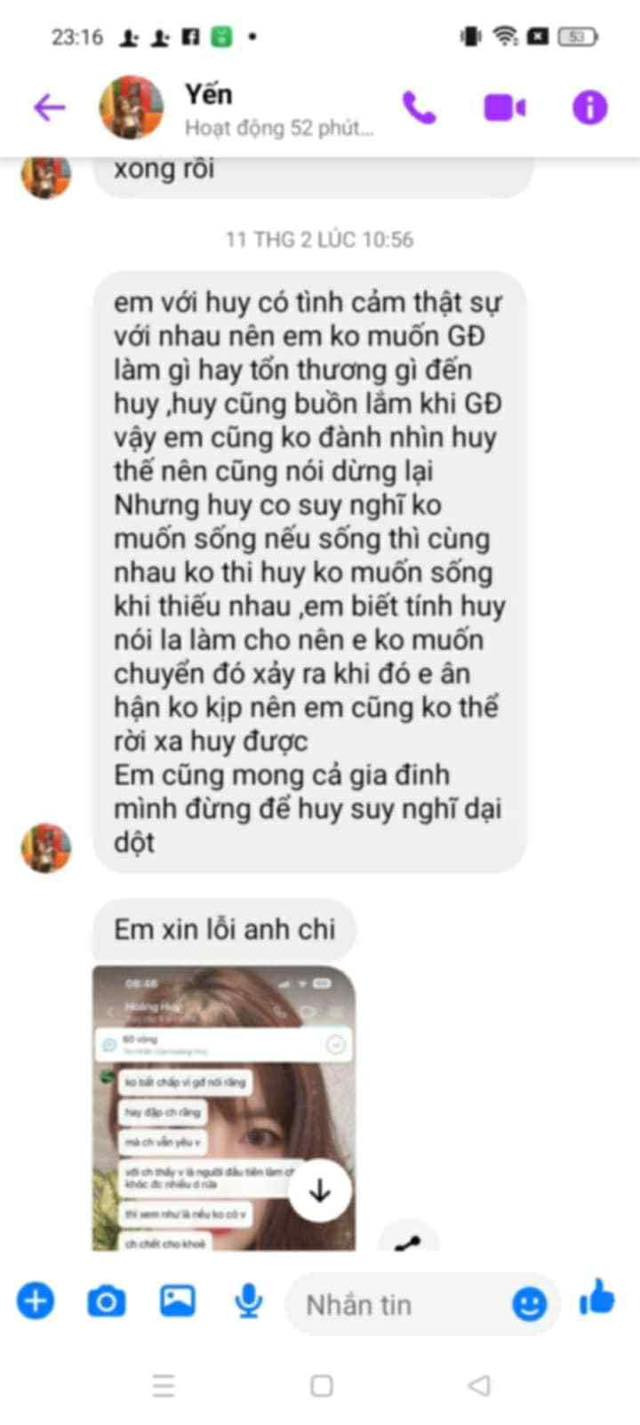Go back from the chat with Yến

[49, 108]
